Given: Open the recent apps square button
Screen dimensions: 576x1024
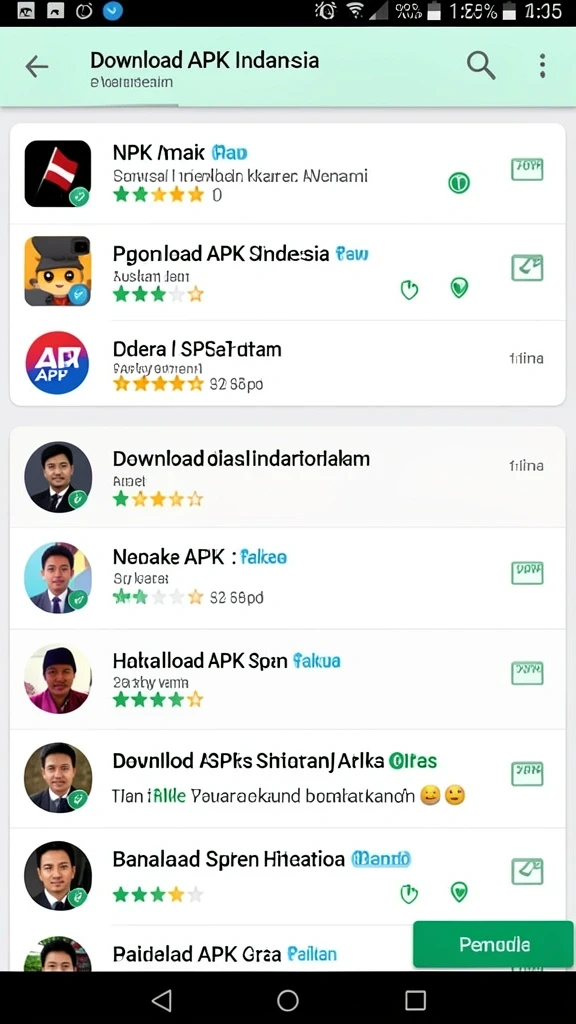Looking at the screenshot, I should (415, 1000).
